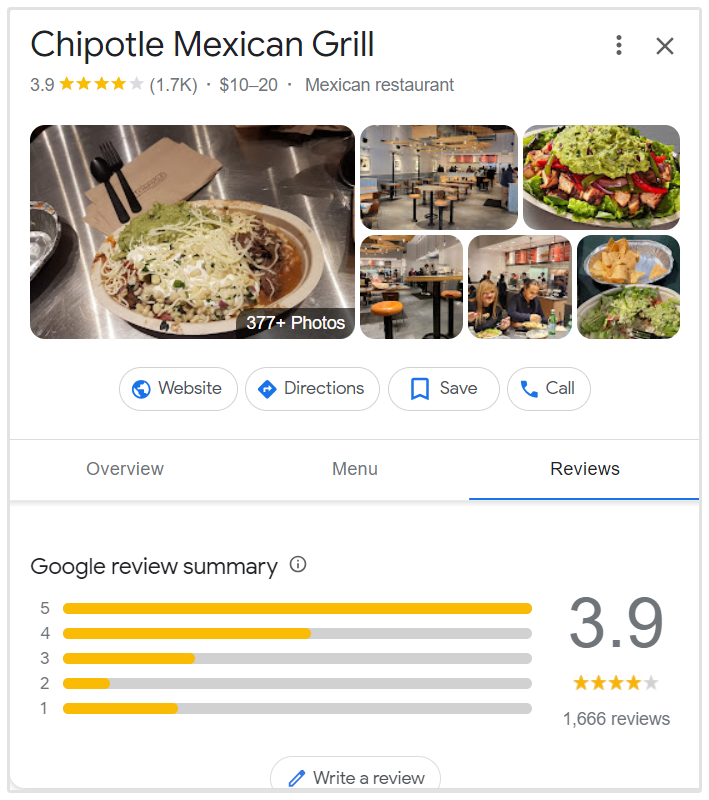The height and width of the screenshot is (800, 709).
Task: Save this place to a list
Action: coord(443,389)
